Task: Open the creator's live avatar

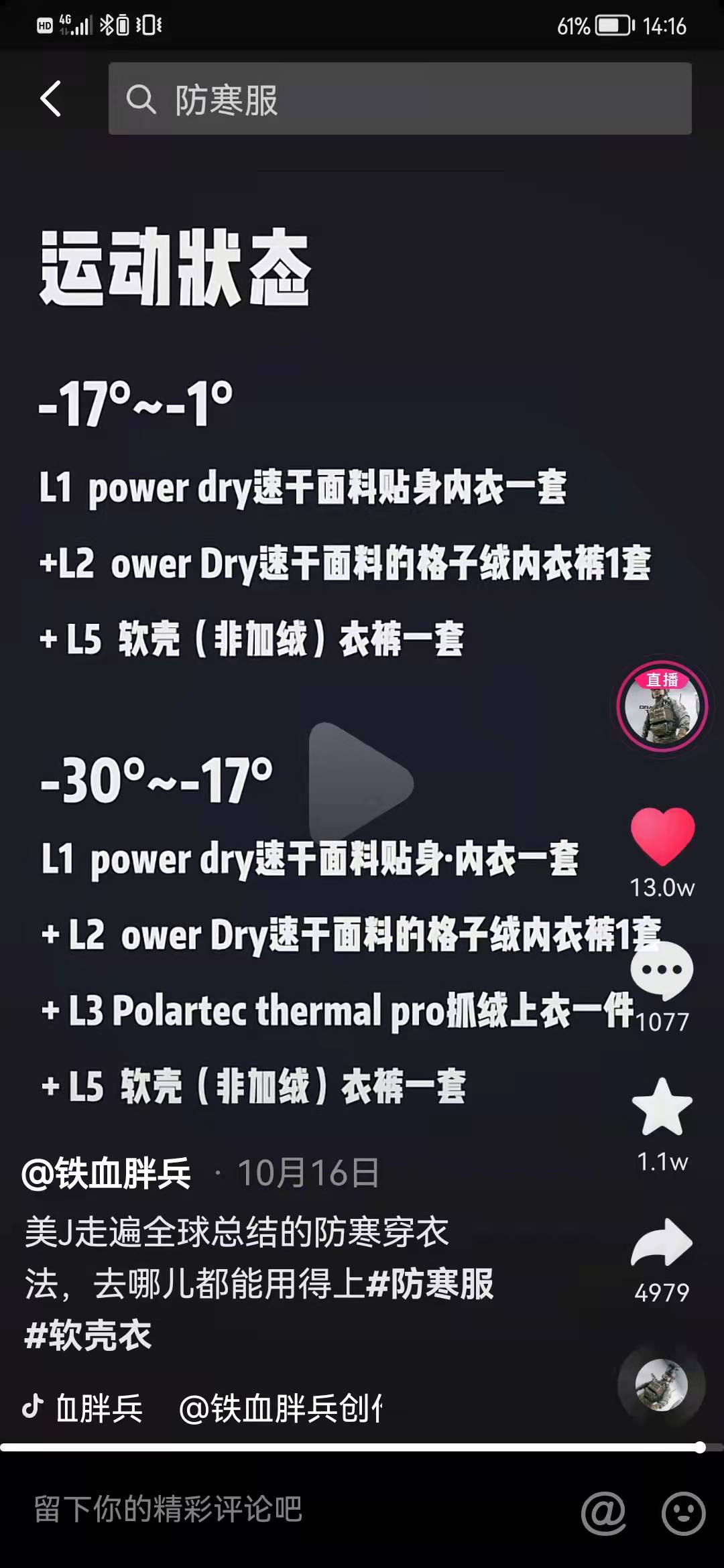Action: [x=662, y=706]
